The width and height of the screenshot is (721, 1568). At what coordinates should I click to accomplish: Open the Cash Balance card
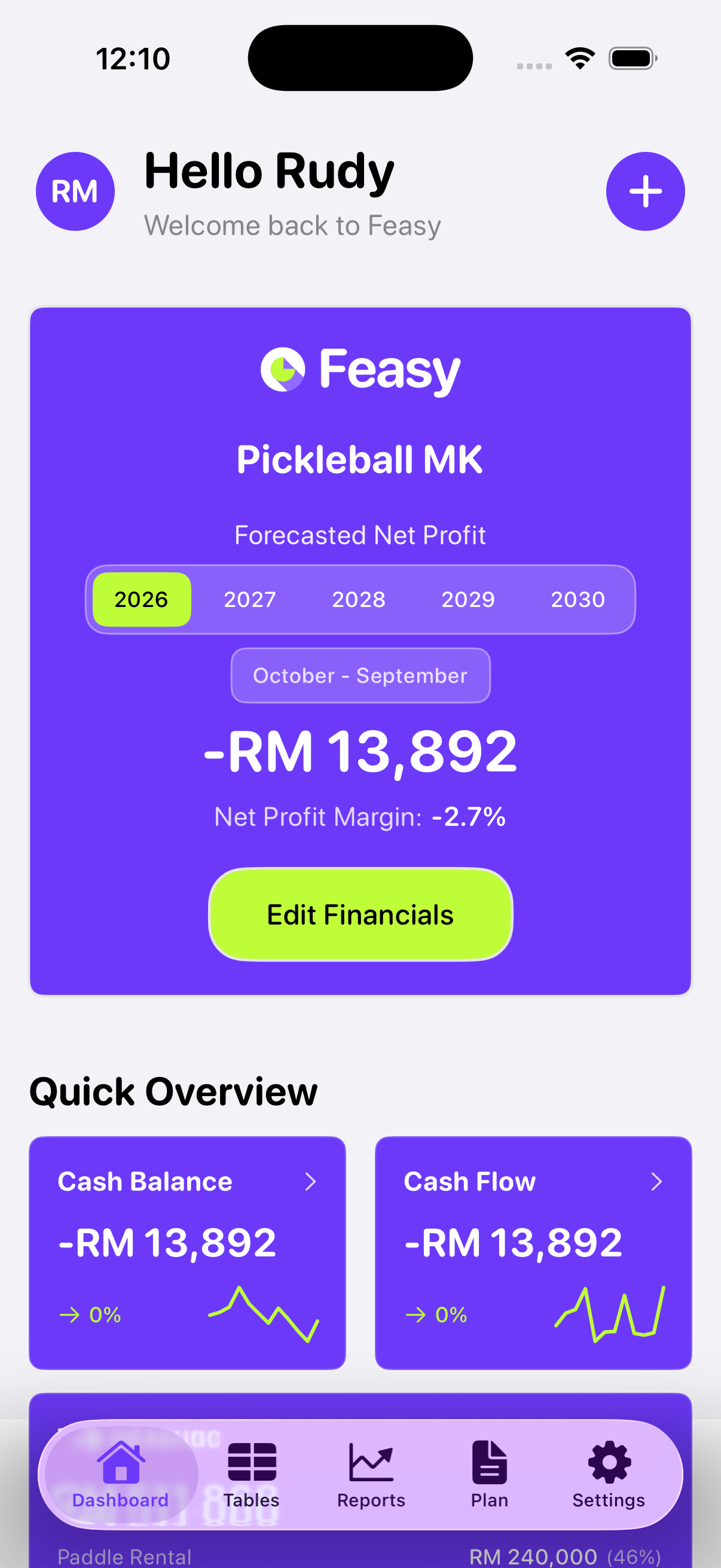[x=187, y=1252]
